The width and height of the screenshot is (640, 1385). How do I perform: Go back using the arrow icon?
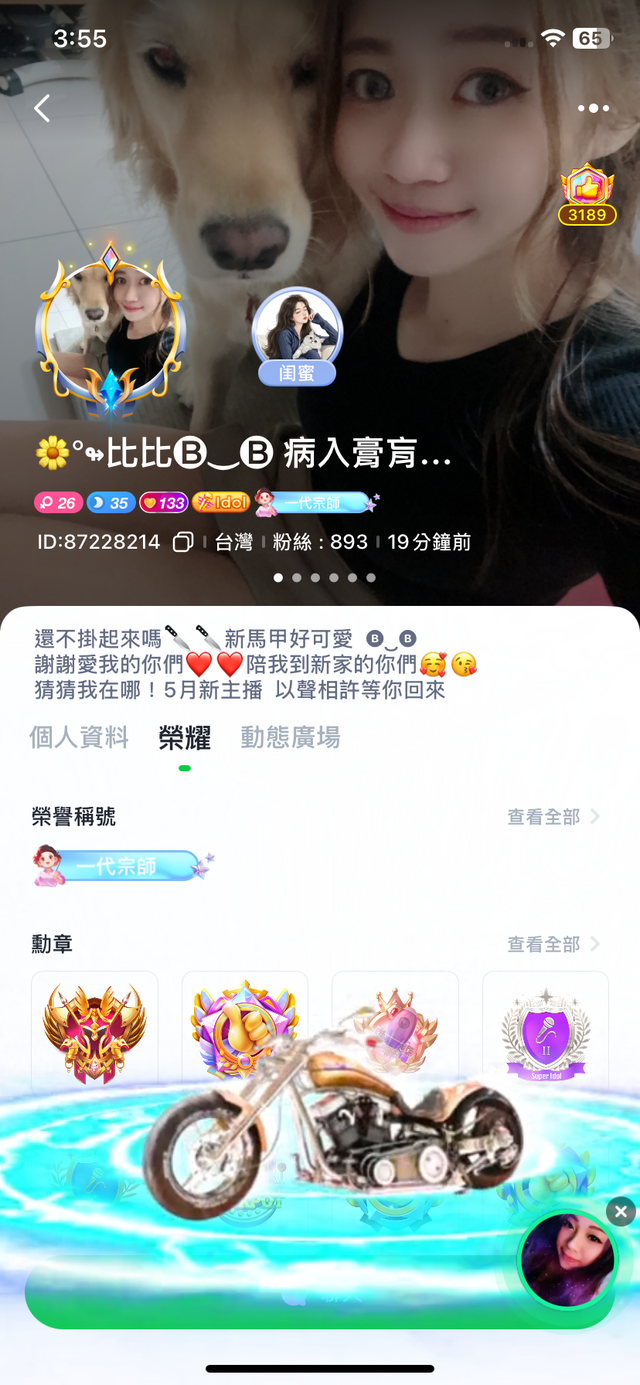42,108
